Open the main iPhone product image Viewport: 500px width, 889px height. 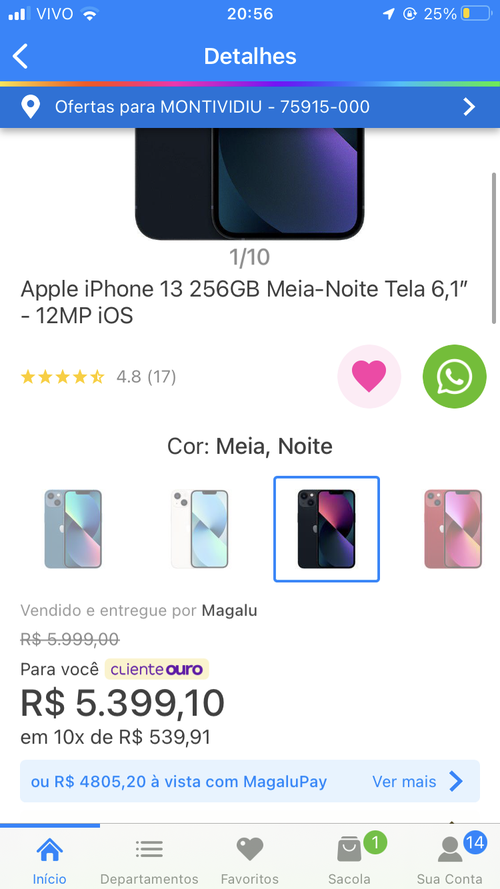click(x=250, y=184)
